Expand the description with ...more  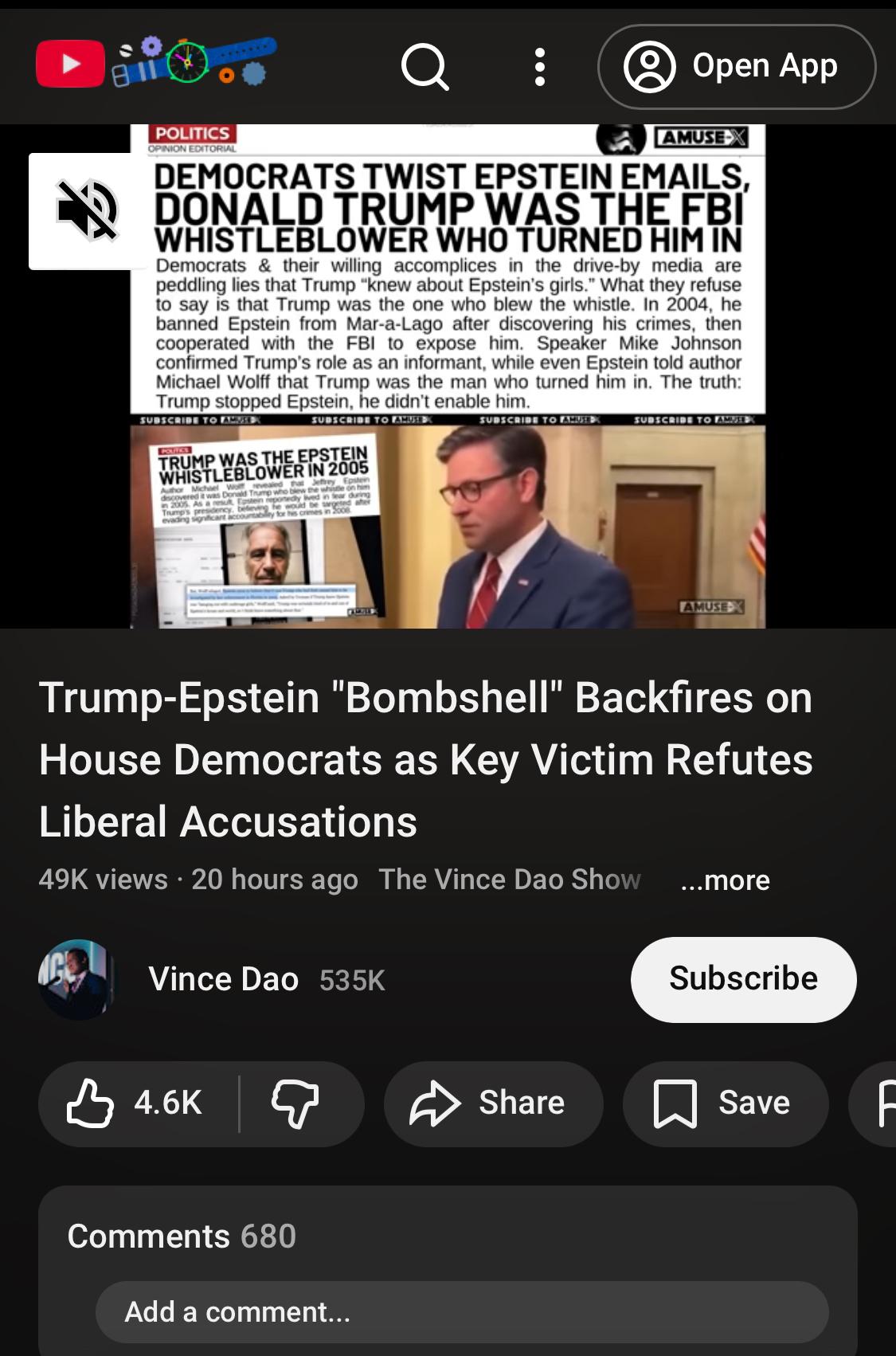tap(725, 880)
